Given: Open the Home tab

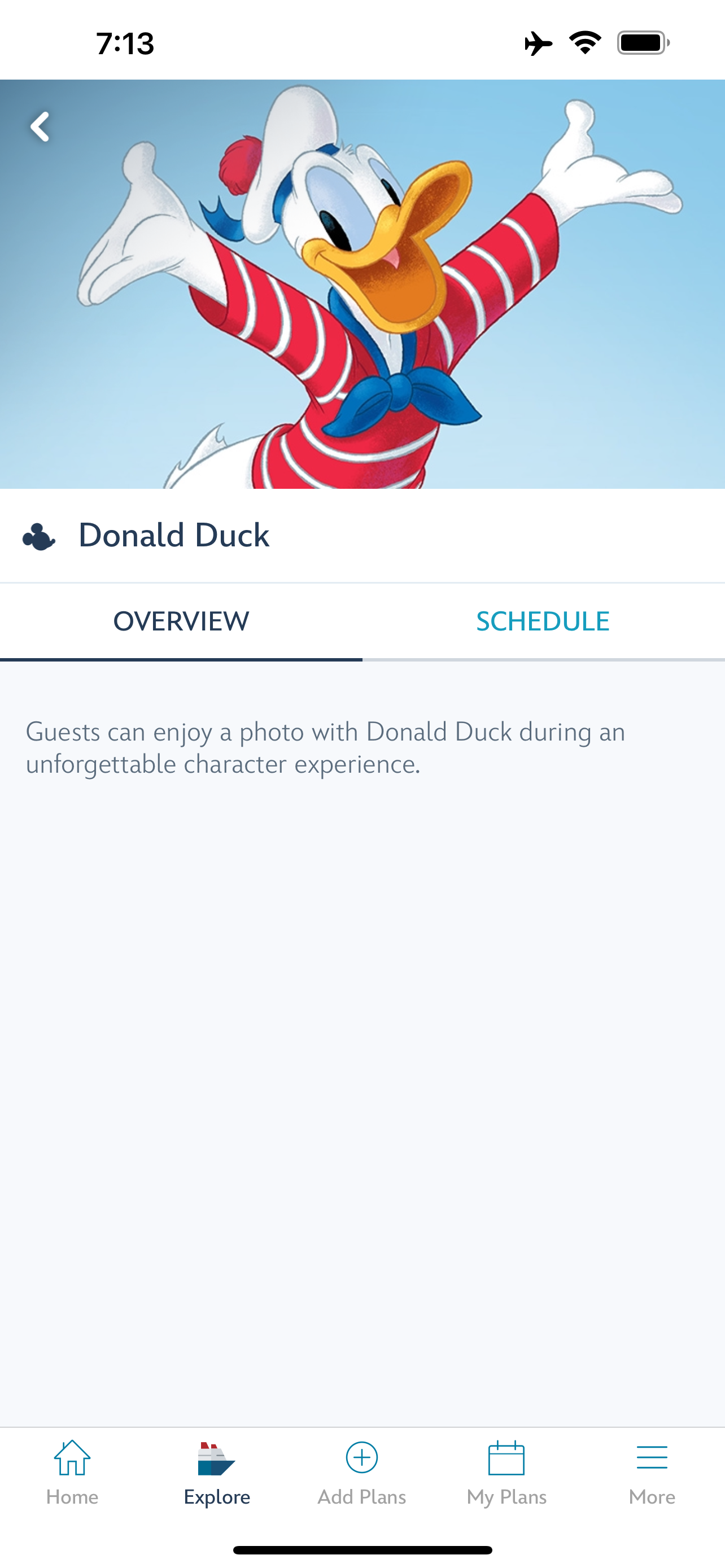Looking at the screenshot, I should 72,1473.
